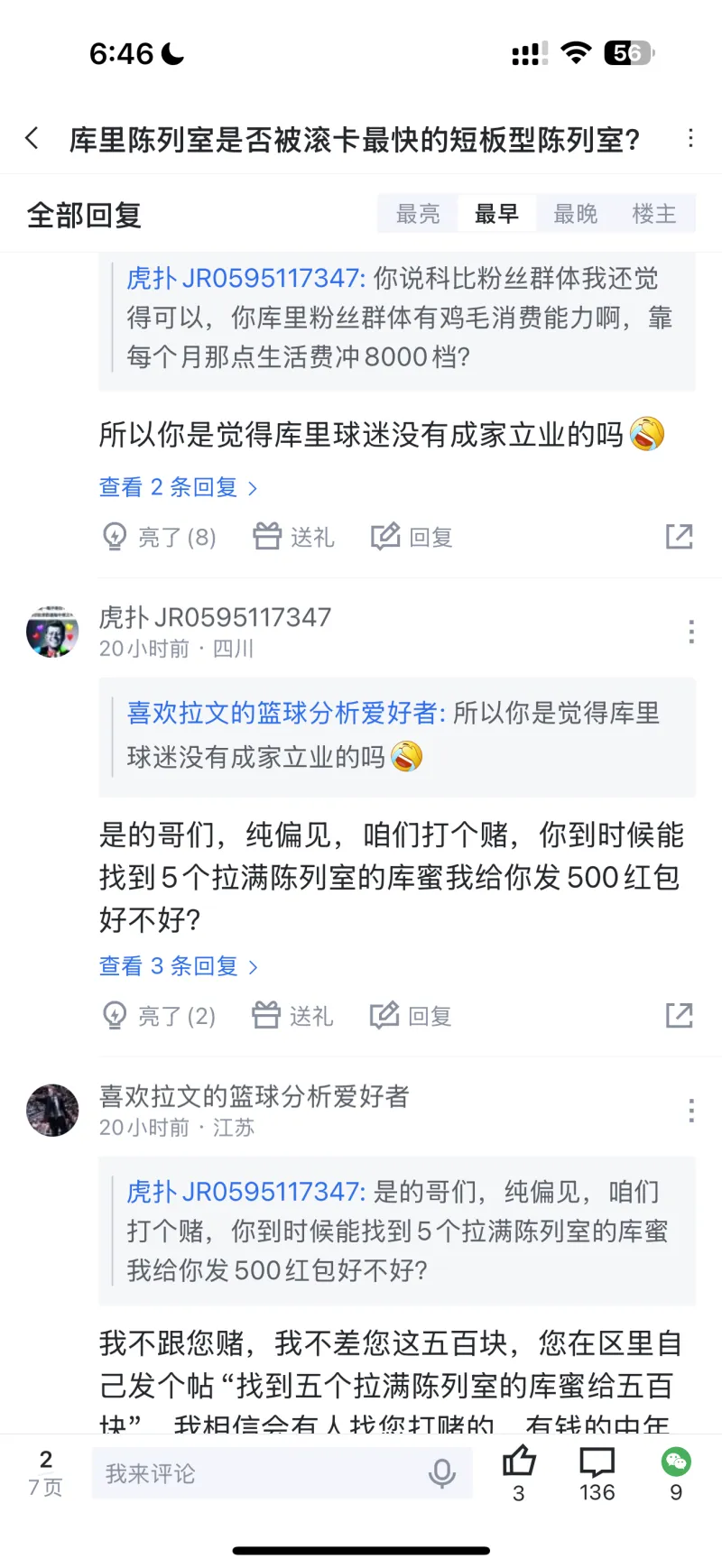Send gift to reply with 亮了 (8)
The width and height of the screenshot is (722, 1568).
pyautogui.click(x=293, y=538)
